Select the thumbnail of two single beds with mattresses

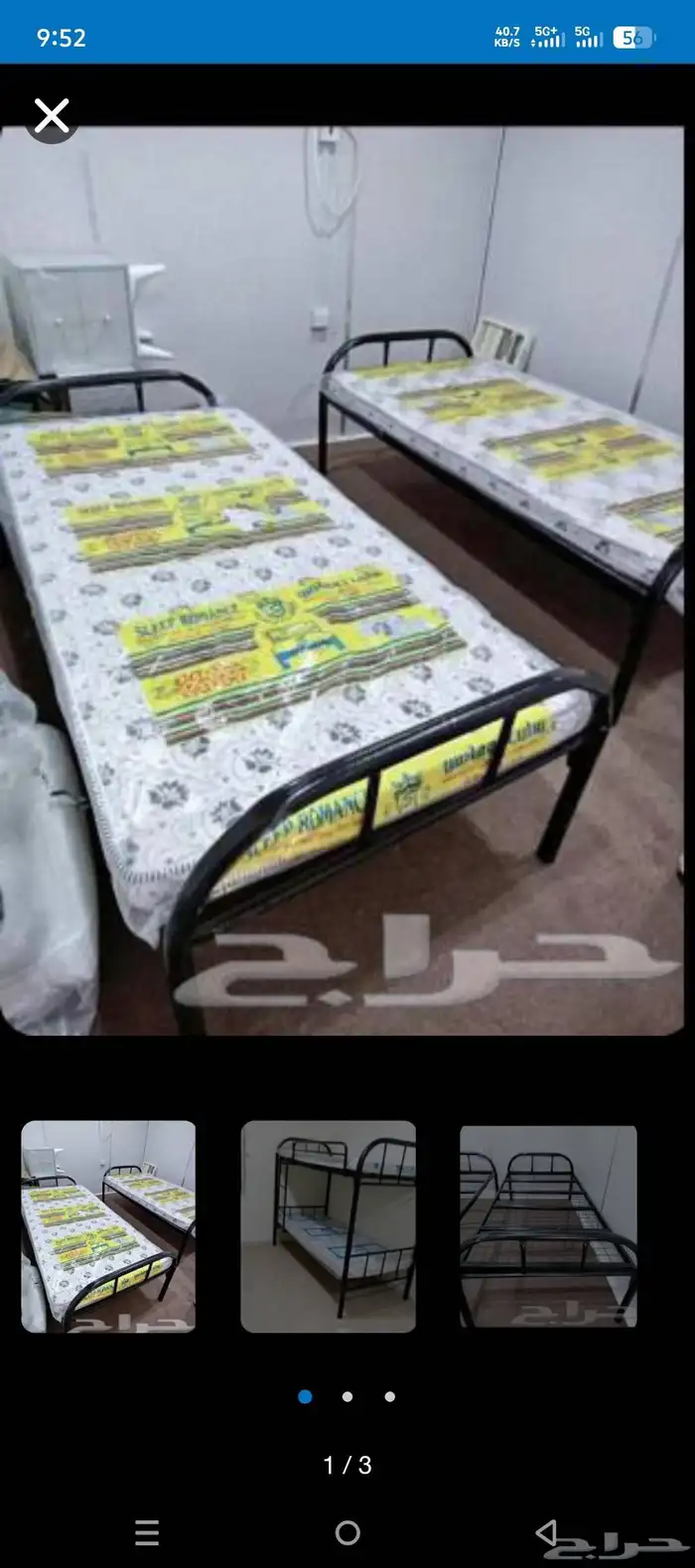tap(108, 1226)
